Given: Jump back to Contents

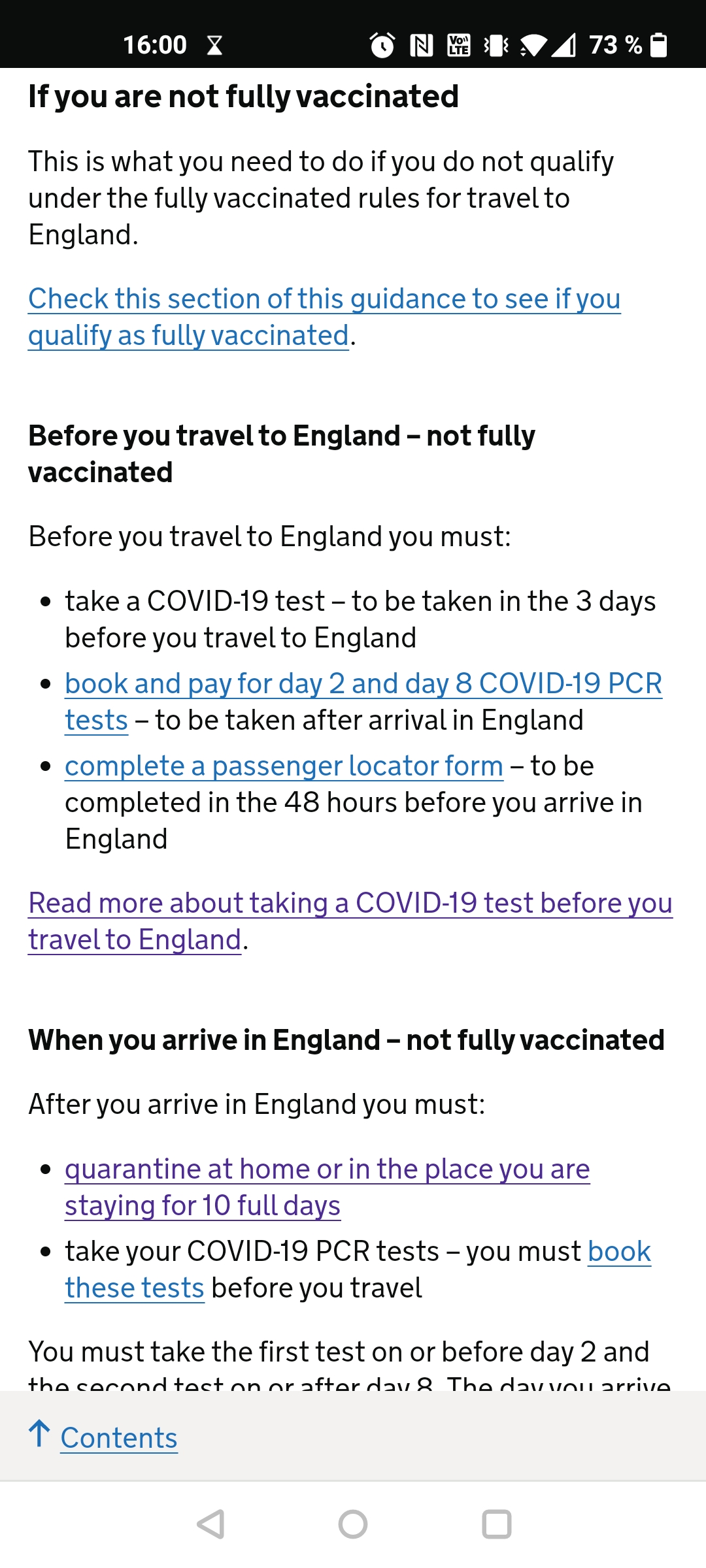Looking at the screenshot, I should coord(118,1438).
